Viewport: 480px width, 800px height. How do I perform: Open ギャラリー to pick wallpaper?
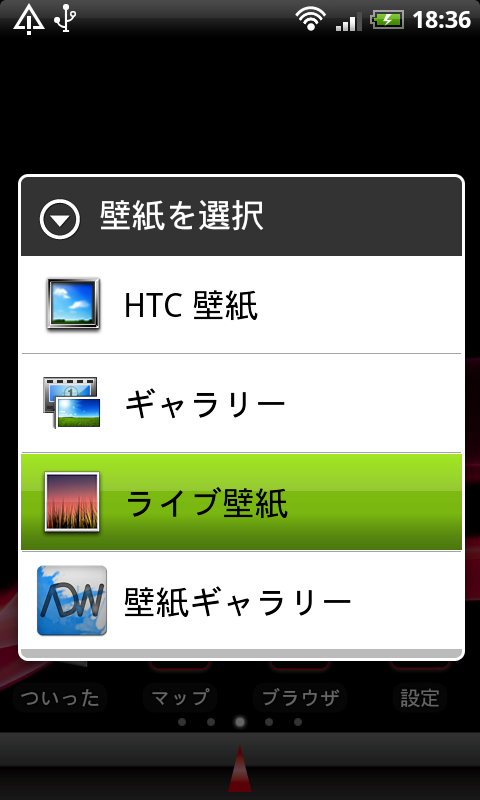coord(241,403)
